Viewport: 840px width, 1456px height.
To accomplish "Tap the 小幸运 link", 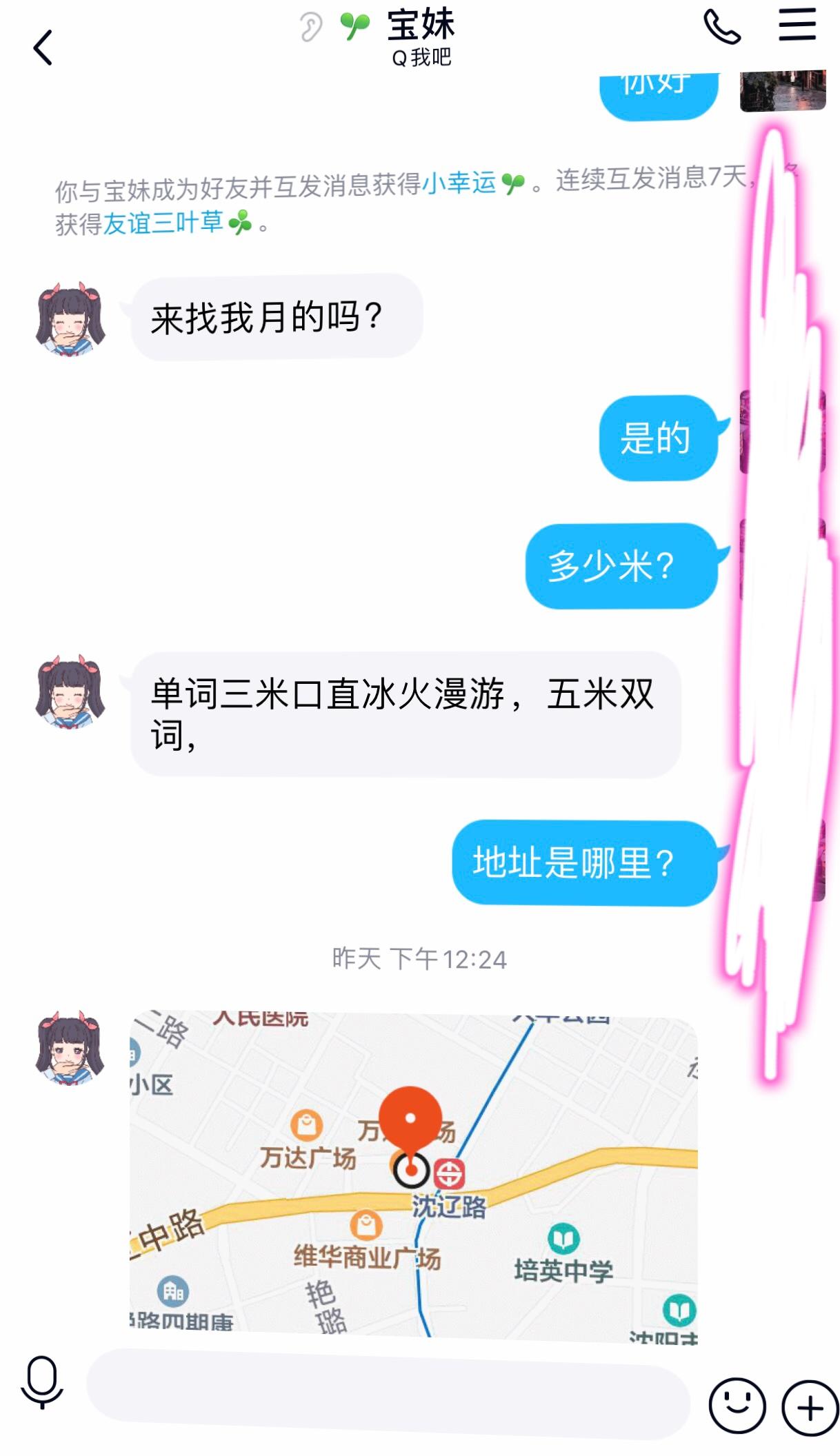I will (459, 183).
